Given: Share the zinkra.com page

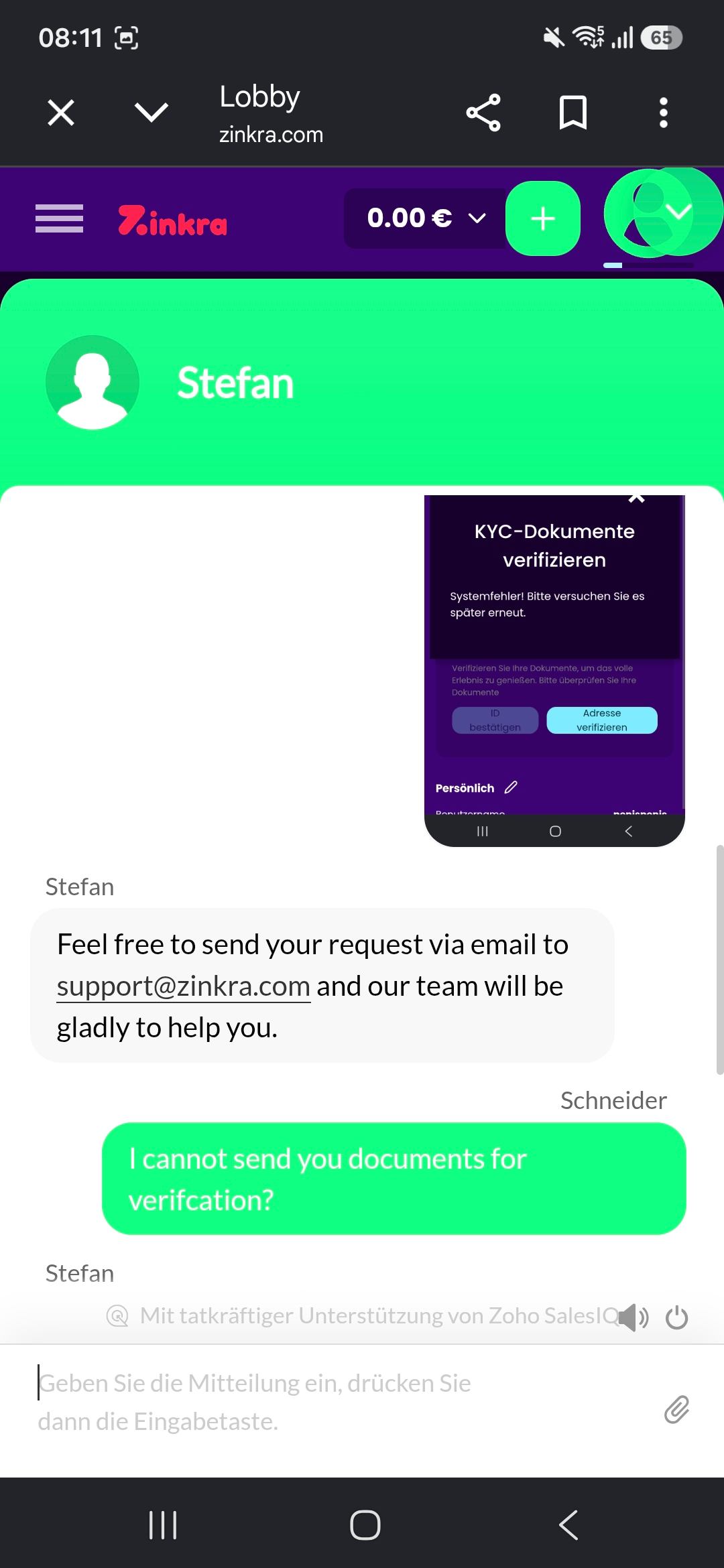Looking at the screenshot, I should pos(483,113).
